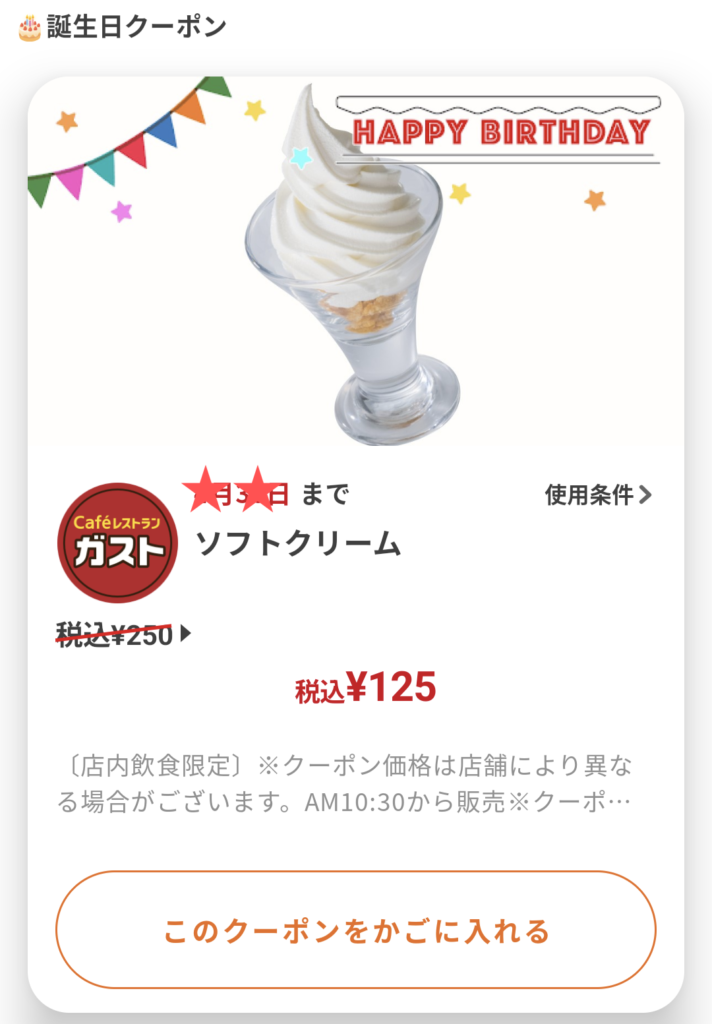Screen dimensions: 712x1024
Task: Open the 使用条件 usage conditions link
Action: 597,494
